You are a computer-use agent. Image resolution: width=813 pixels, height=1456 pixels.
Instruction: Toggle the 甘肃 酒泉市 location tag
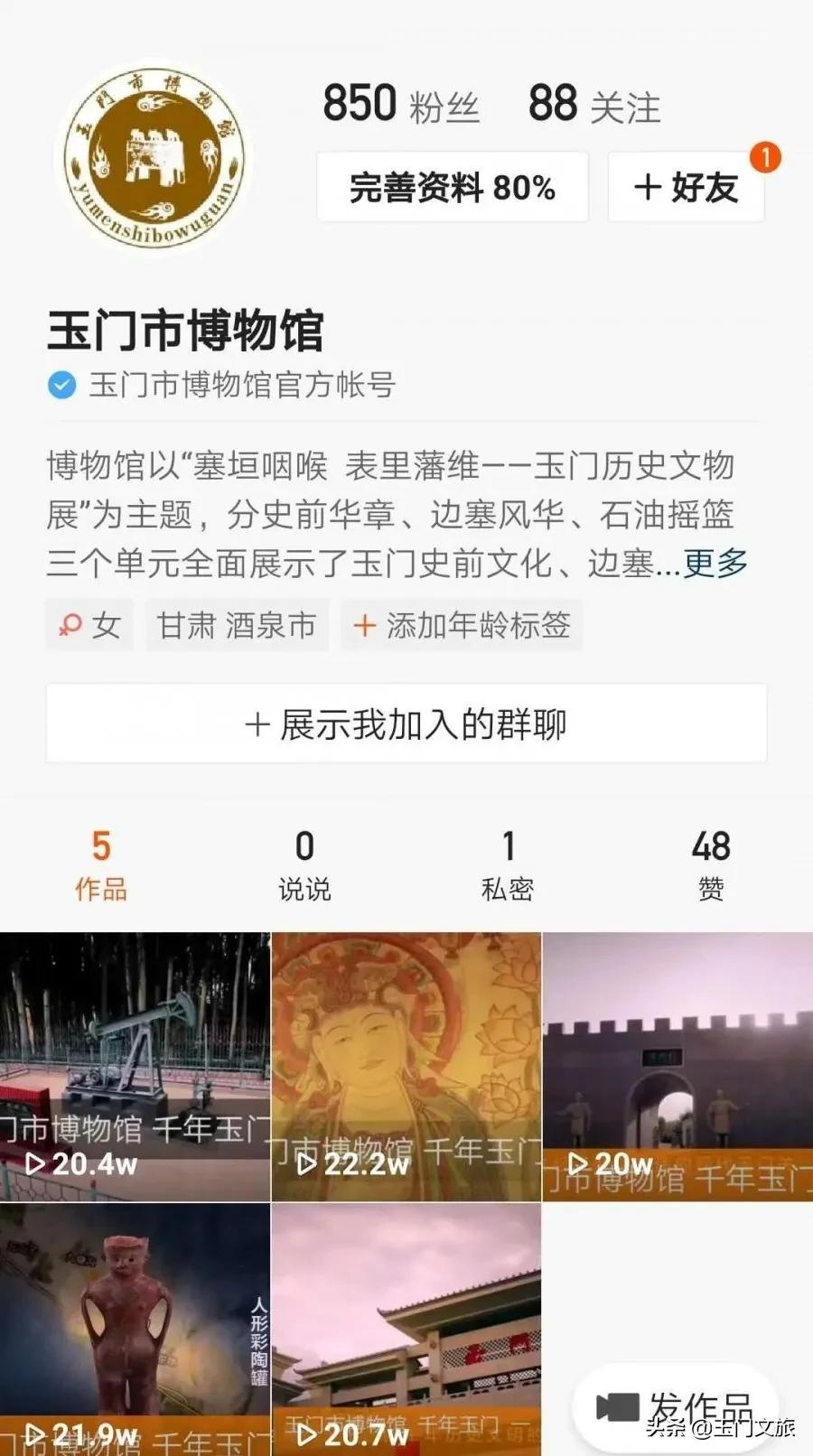click(237, 625)
